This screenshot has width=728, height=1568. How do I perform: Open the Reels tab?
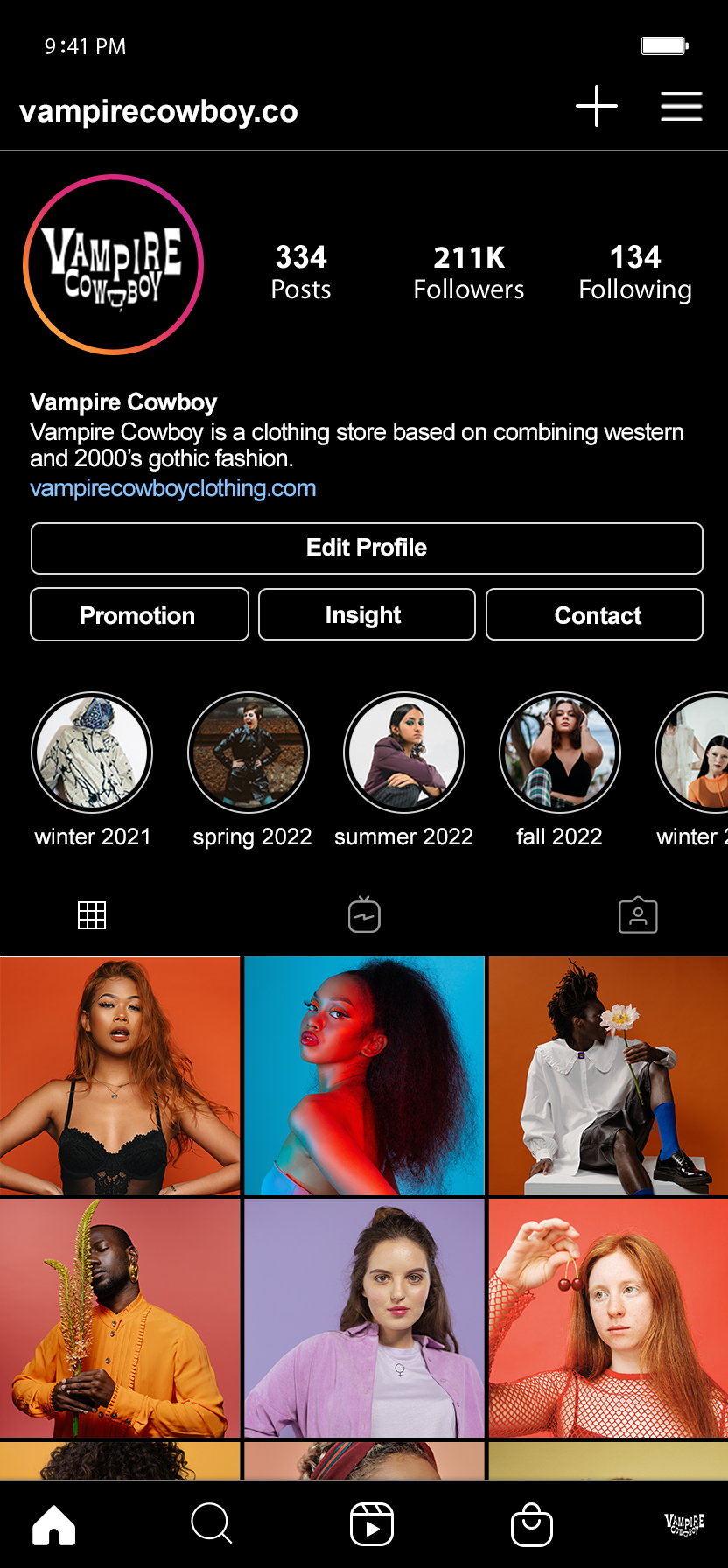[371, 1524]
